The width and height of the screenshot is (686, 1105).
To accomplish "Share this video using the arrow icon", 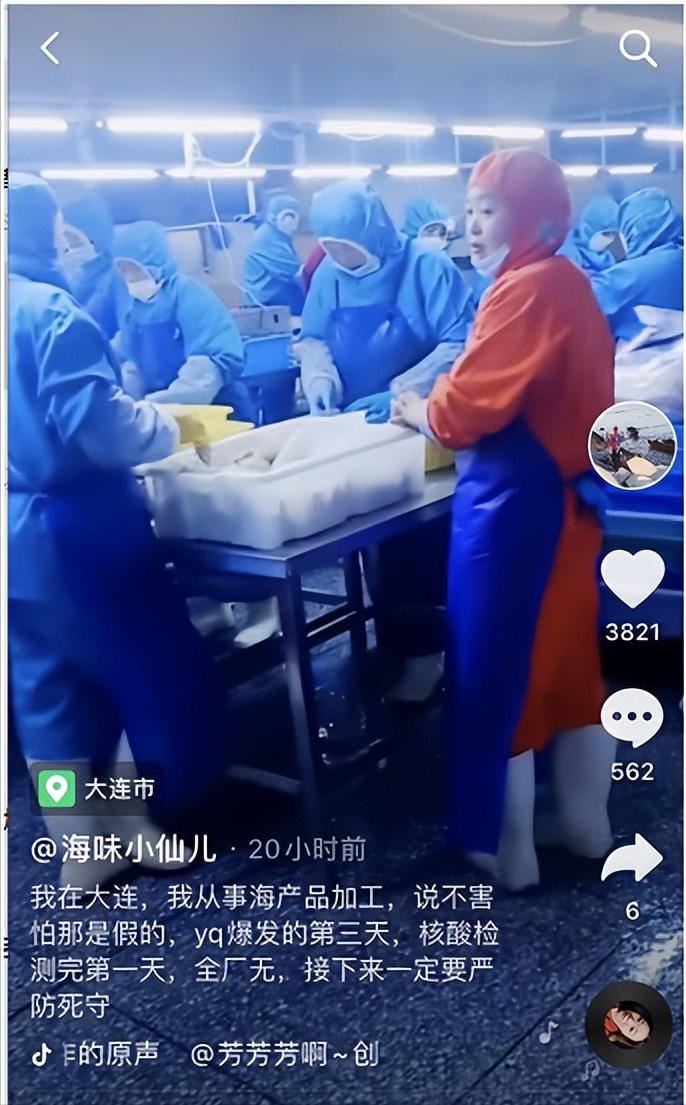I will [632, 858].
